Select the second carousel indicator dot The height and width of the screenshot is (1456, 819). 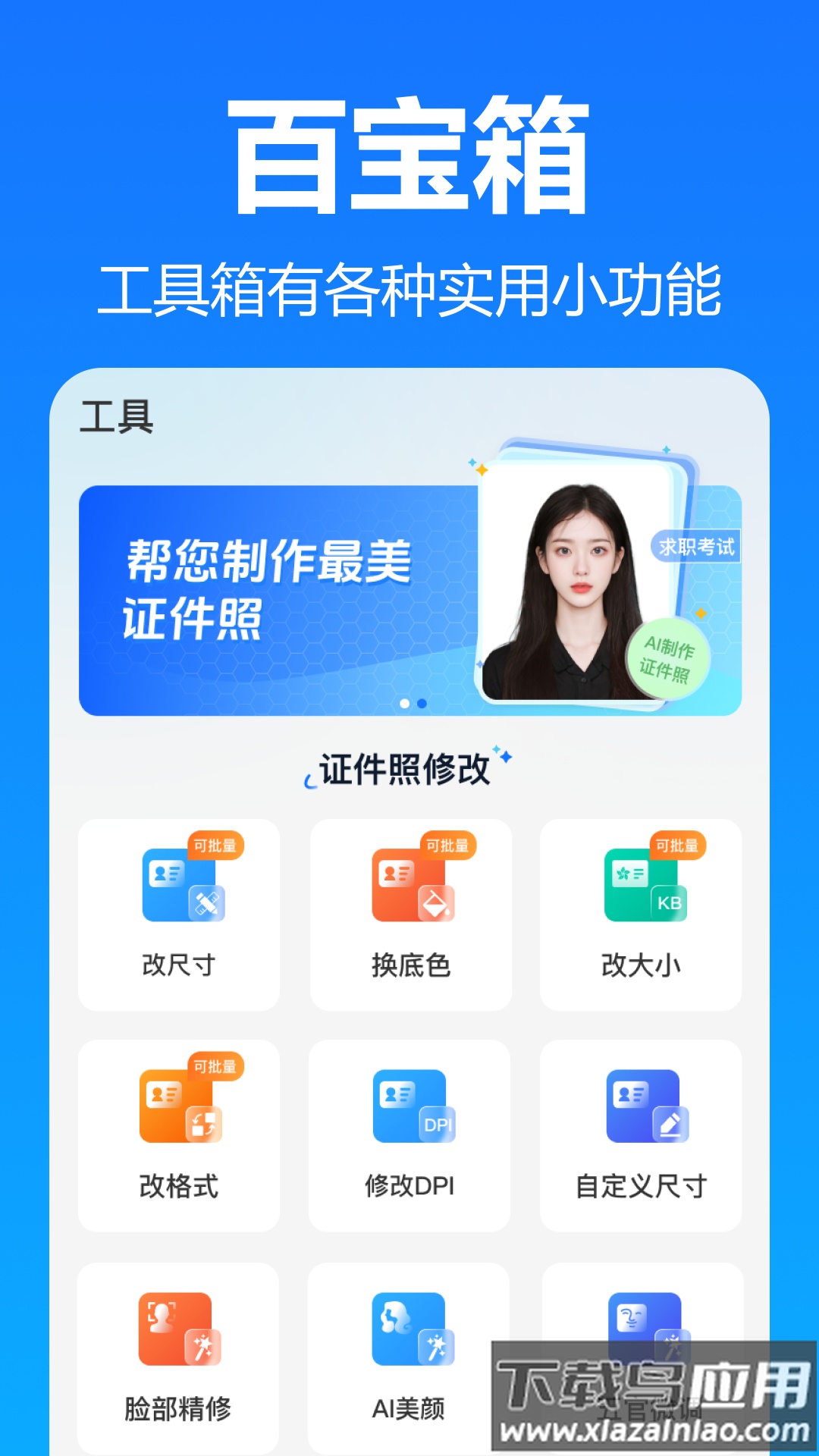[x=423, y=704]
